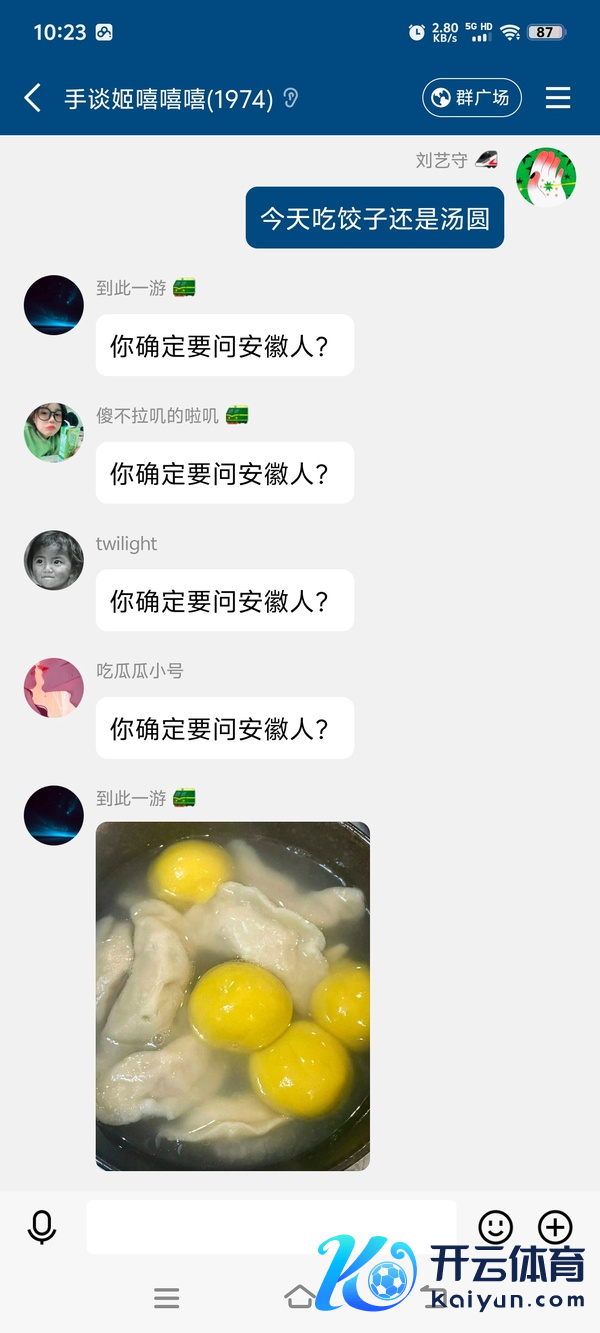600x1333 pixels.
Task: Open 群广场 group plaza
Action: click(472, 98)
